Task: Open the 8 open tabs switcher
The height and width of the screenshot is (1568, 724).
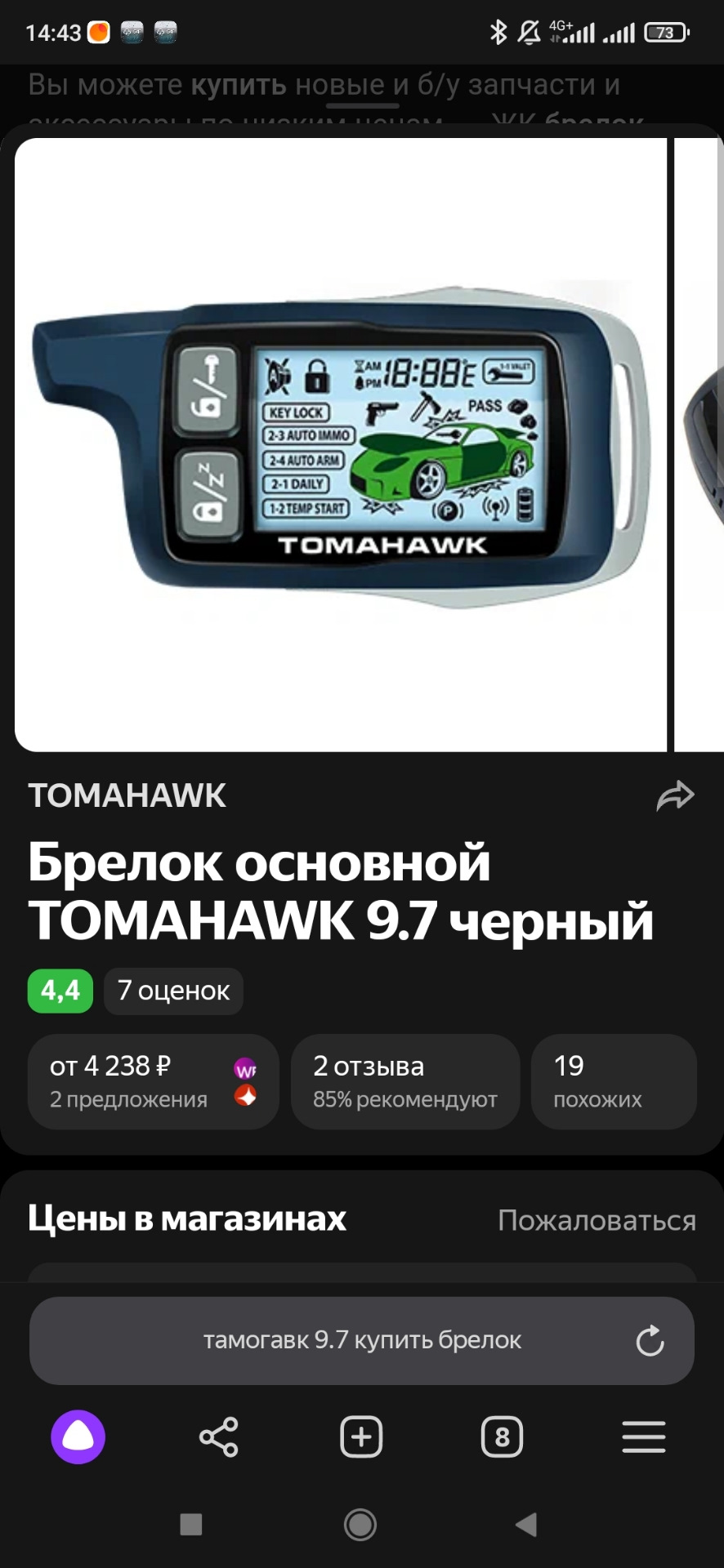Action: pyautogui.click(x=502, y=1437)
